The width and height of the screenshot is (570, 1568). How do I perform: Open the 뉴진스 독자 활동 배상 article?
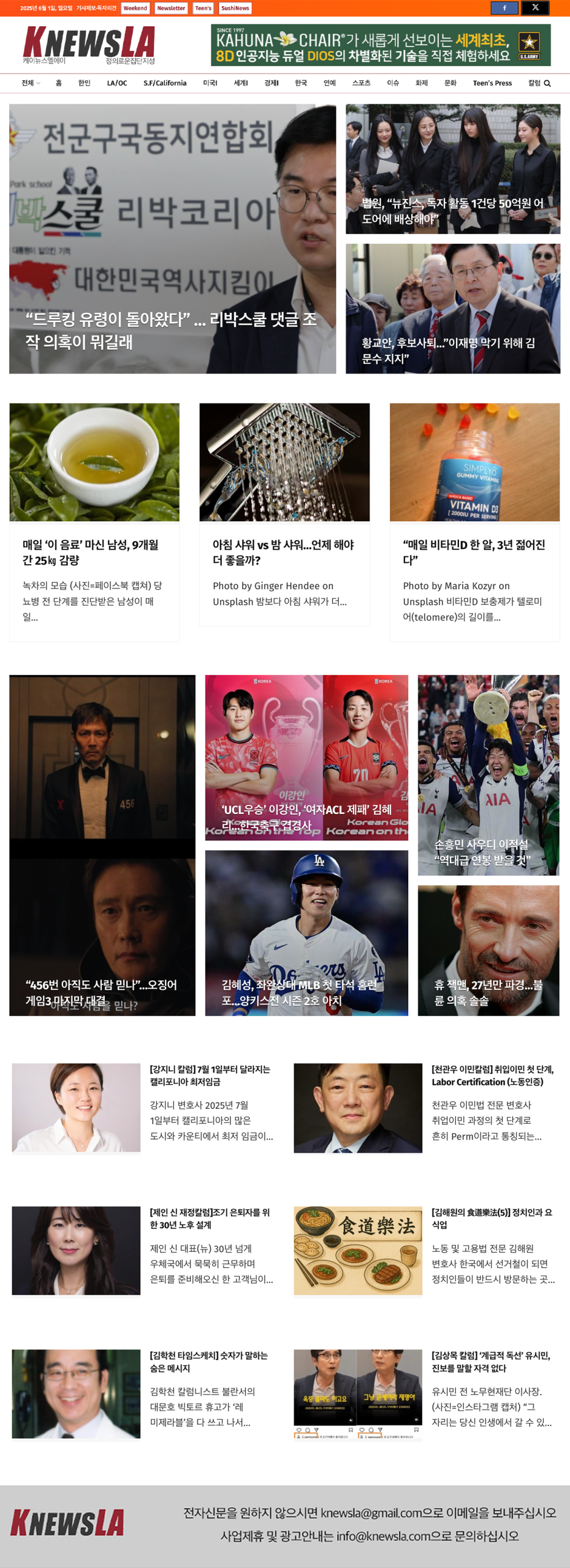click(x=452, y=211)
